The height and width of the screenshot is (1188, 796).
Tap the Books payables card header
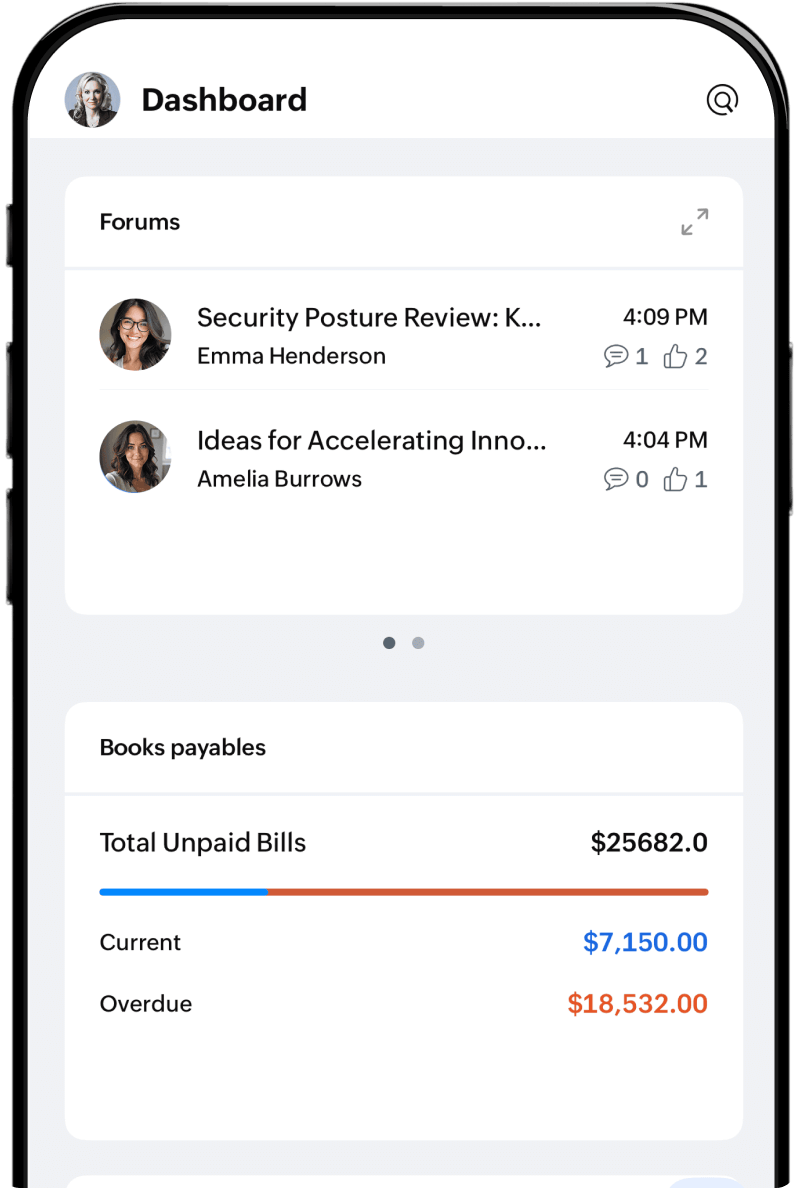pyautogui.click(x=182, y=747)
